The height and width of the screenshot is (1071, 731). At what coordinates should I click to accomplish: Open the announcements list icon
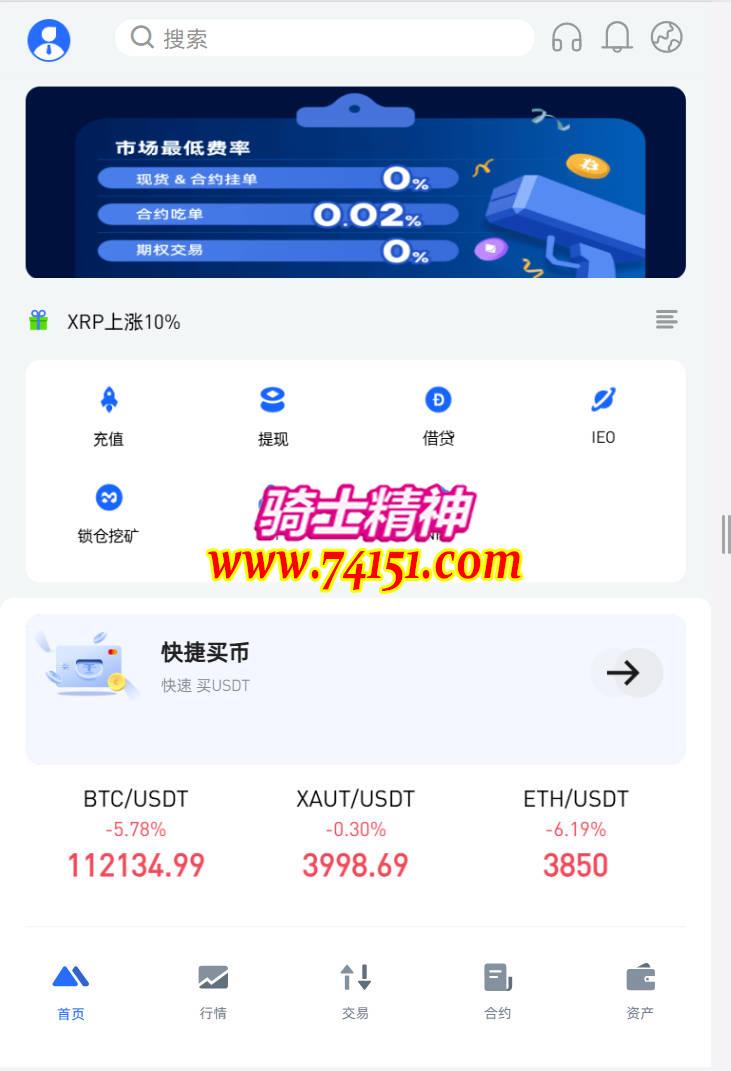666,320
